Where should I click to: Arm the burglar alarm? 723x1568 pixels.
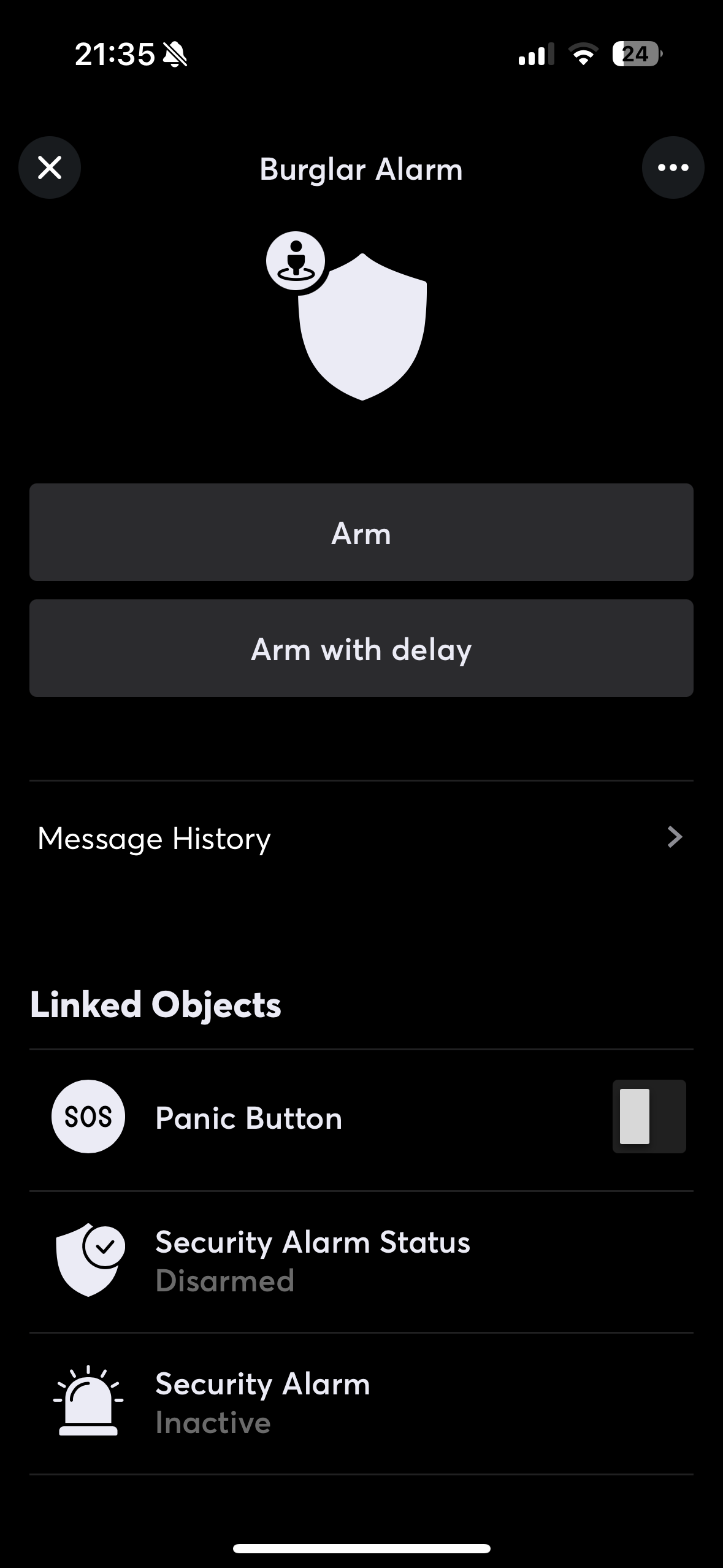click(x=361, y=532)
